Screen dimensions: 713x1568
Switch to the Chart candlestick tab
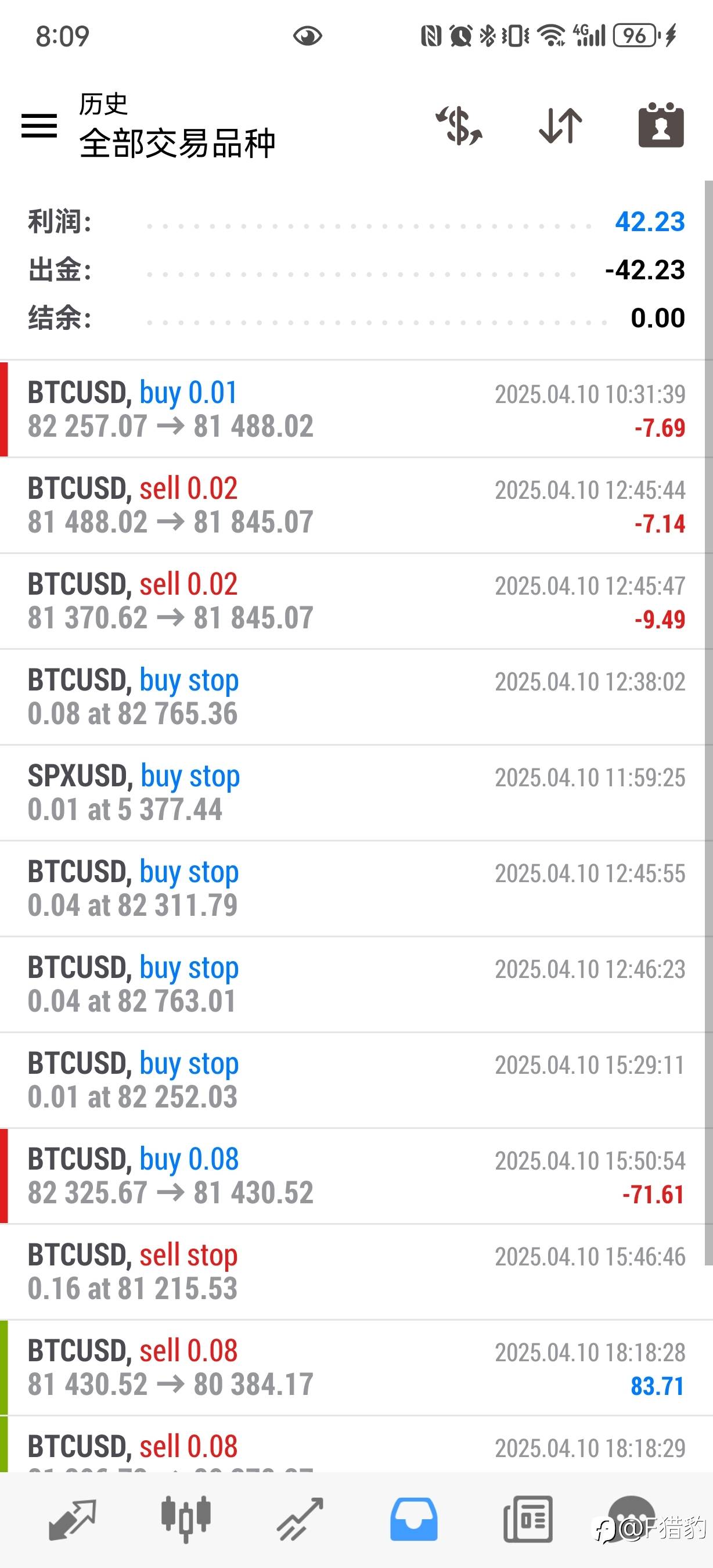[x=186, y=1519]
